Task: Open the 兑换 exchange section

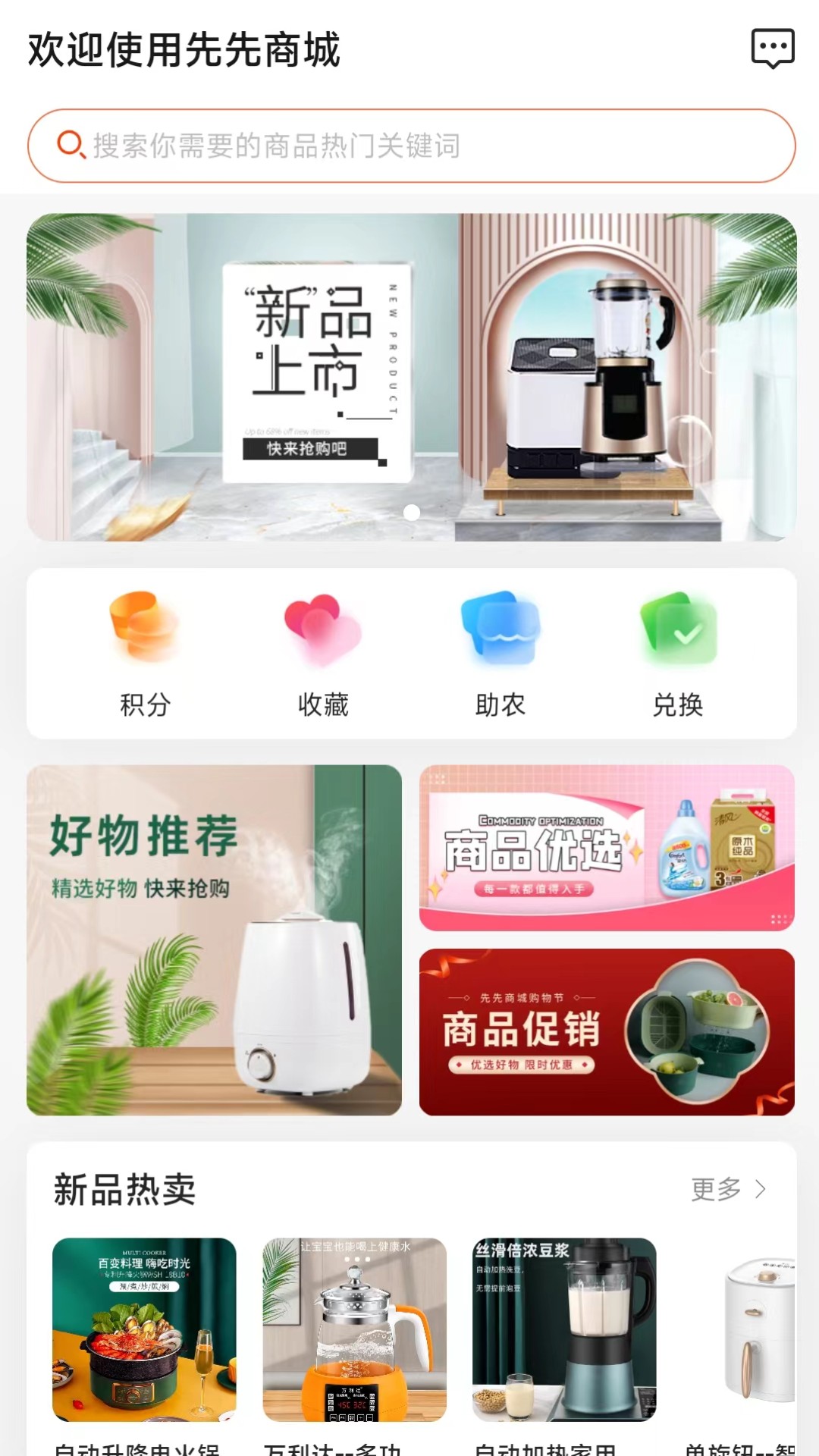Action: pyautogui.click(x=677, y=654)
